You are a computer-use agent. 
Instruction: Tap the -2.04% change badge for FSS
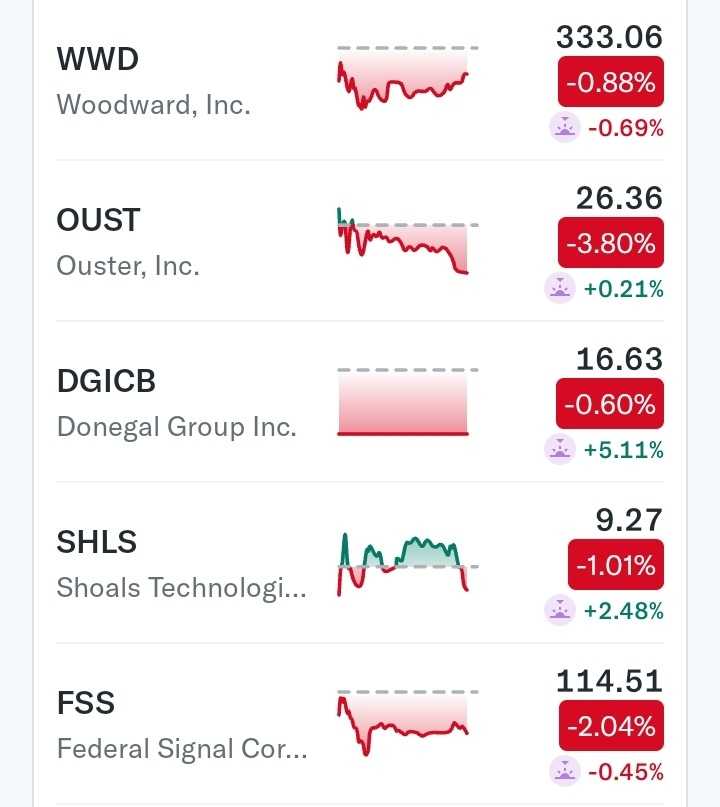click(x=610, y=726)
